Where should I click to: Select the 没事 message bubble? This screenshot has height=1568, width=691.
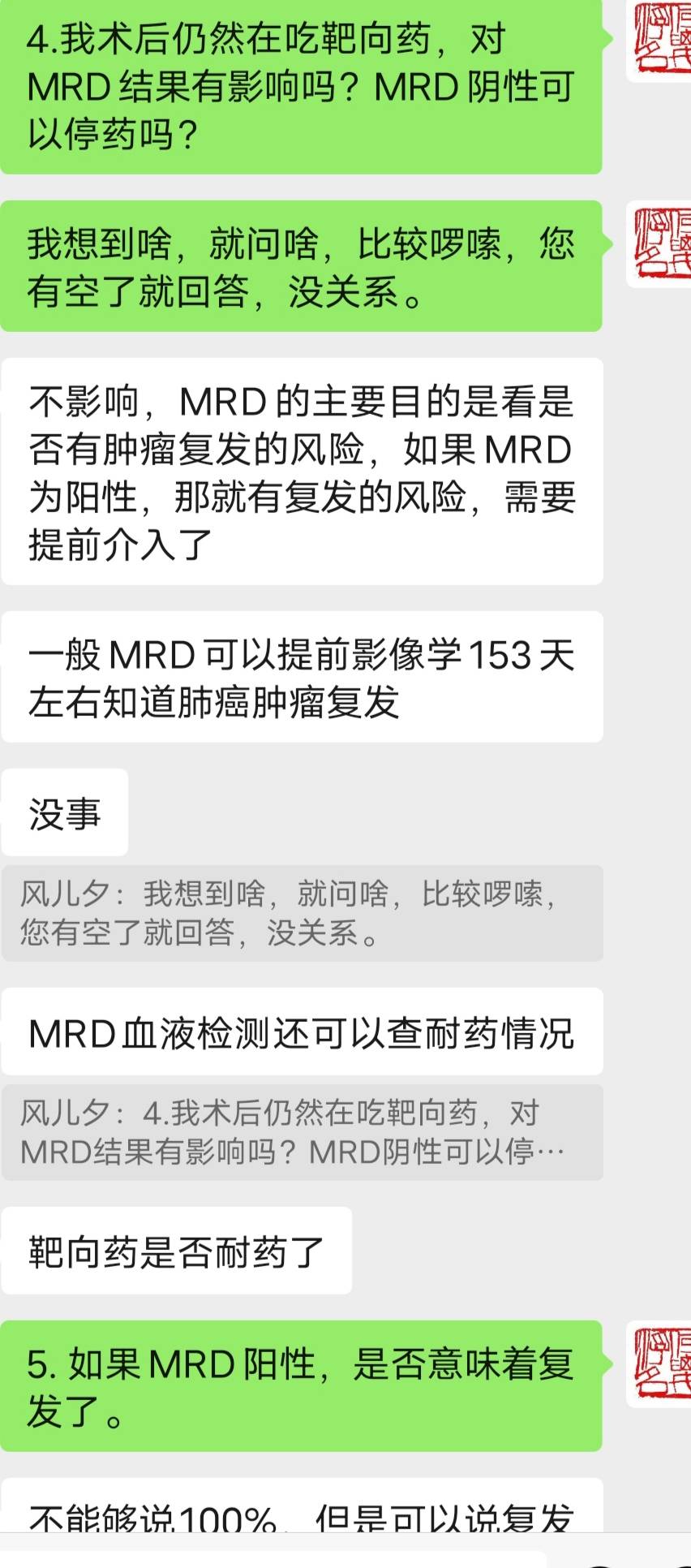65,812
